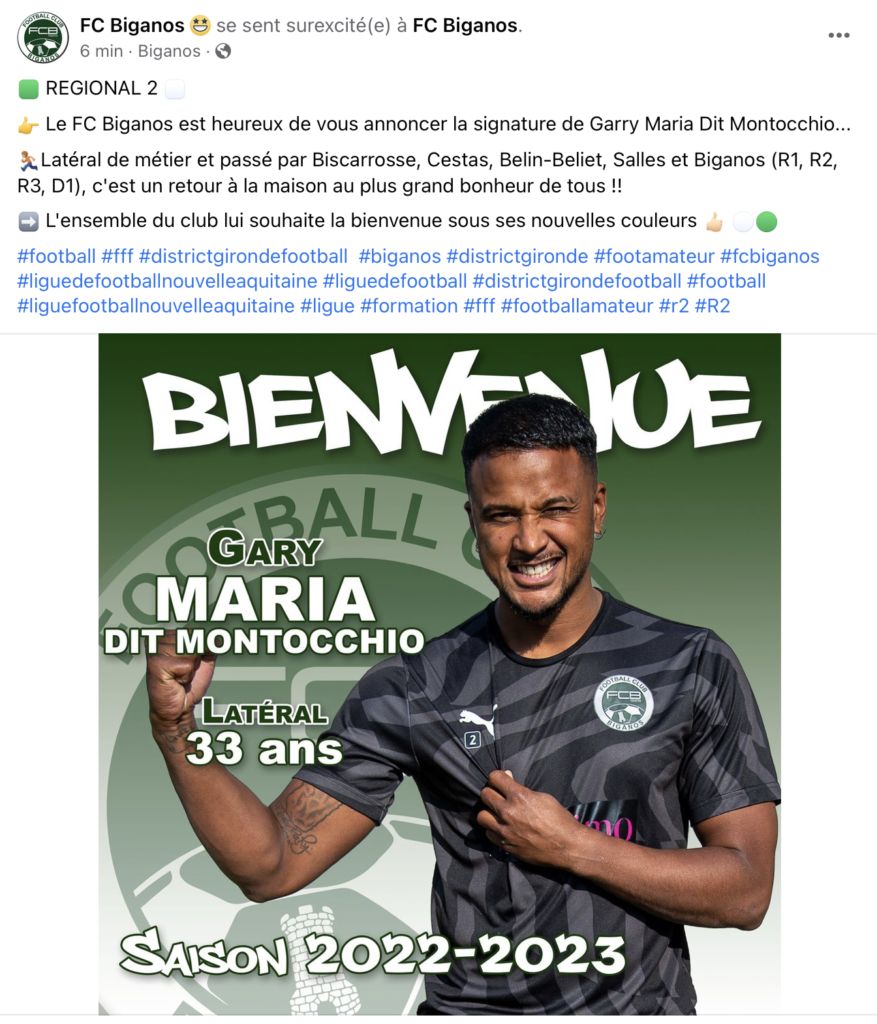Open the FC Biganos page name link

(x=131, y=26)
